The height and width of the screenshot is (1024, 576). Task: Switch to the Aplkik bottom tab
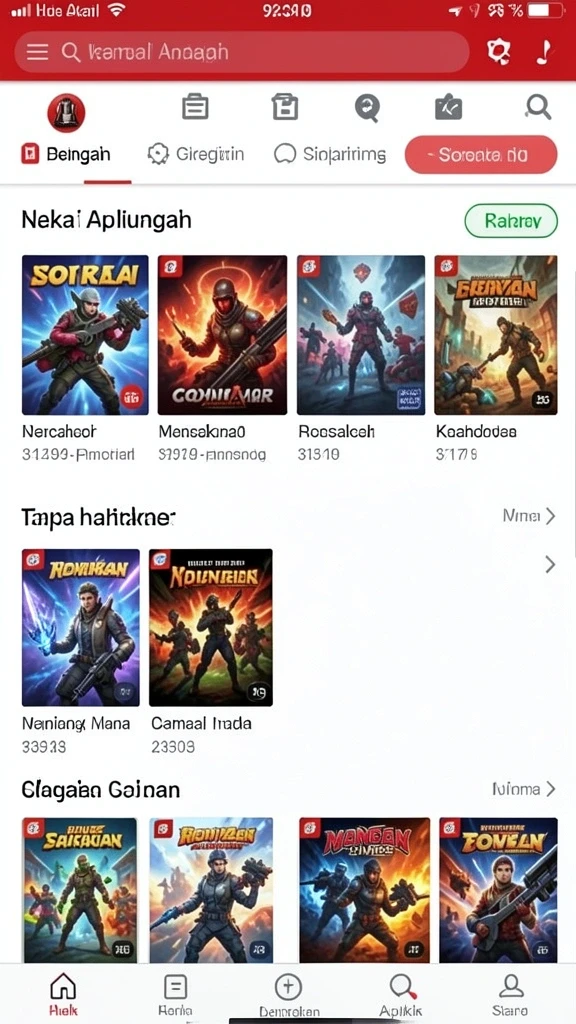[400, 995]
